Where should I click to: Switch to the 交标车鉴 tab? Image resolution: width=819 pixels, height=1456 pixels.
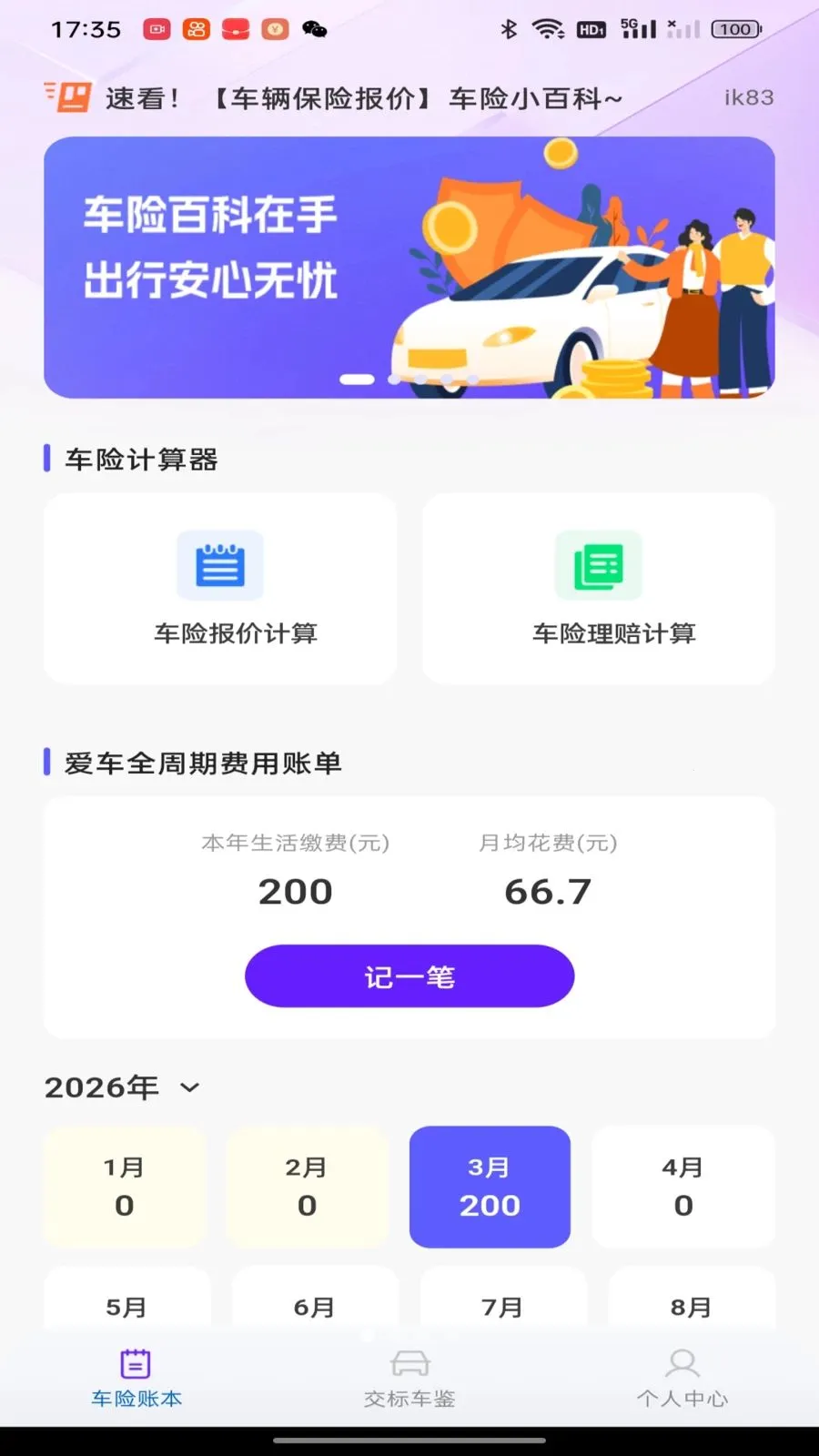[409, 1378]
